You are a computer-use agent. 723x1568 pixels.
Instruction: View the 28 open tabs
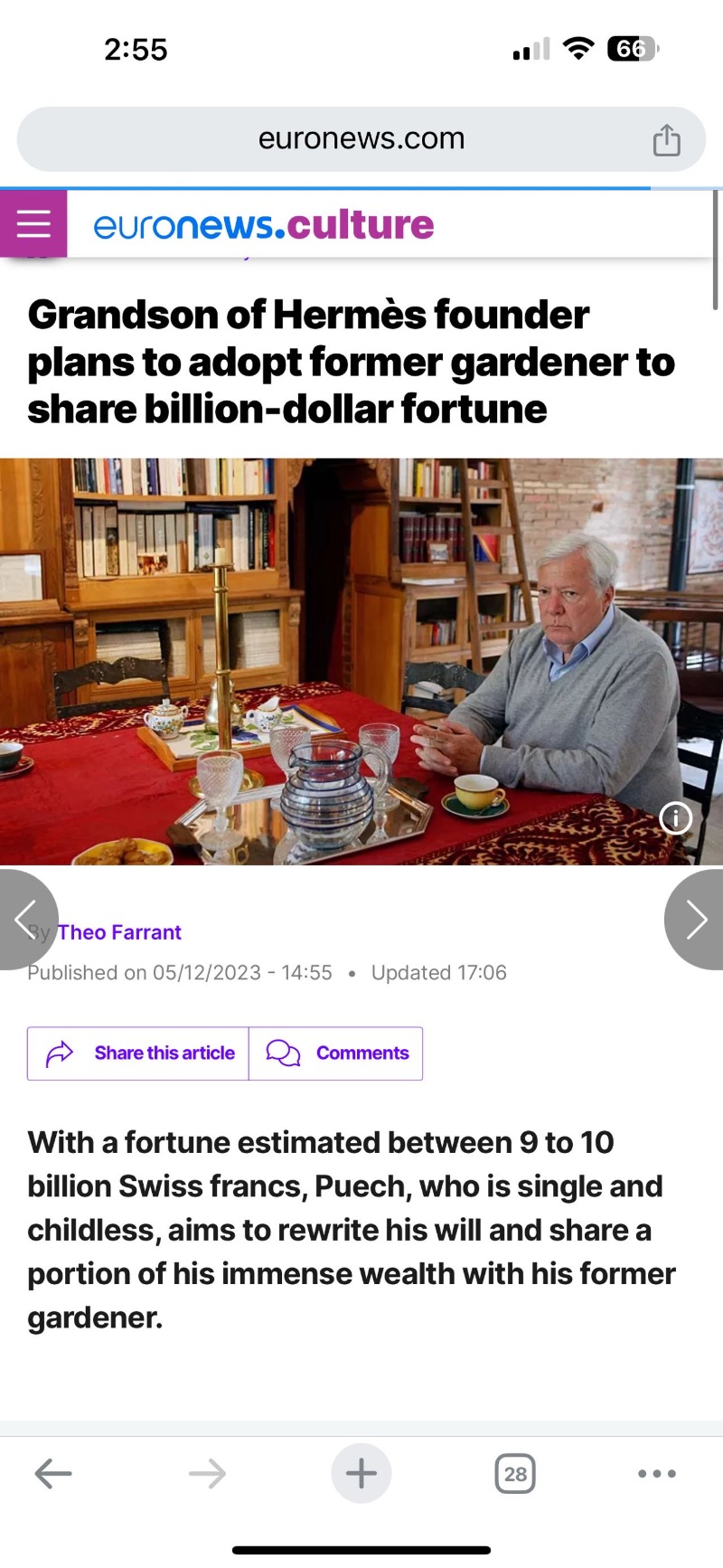point(515,1474)
